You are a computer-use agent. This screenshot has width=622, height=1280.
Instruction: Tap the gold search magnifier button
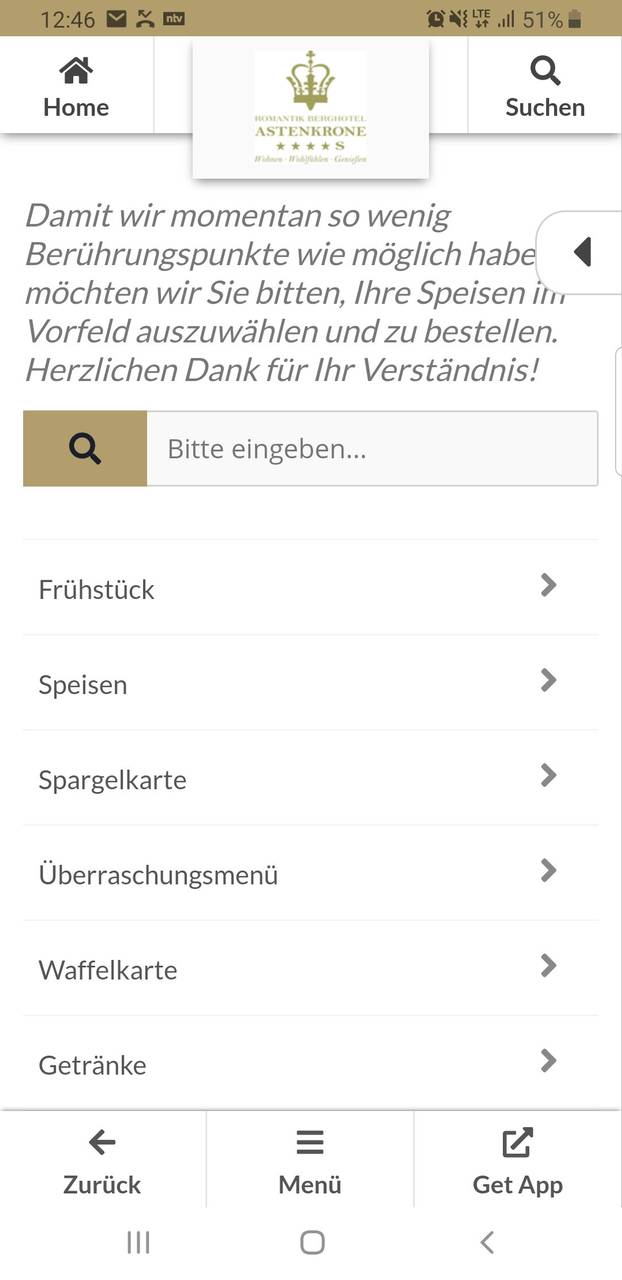85,449
